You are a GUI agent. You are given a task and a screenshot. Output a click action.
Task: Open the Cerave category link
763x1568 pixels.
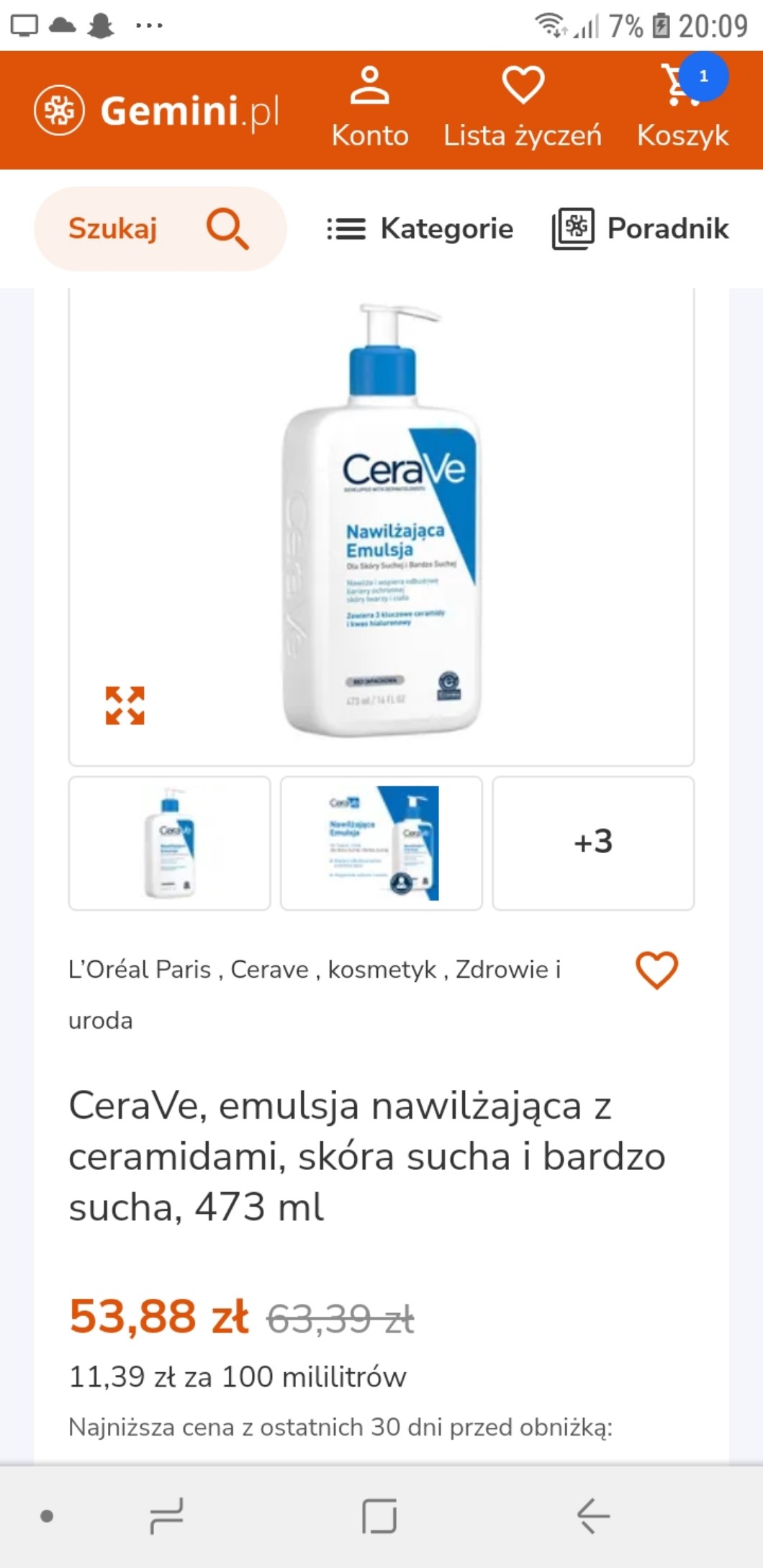click(269, 970)
